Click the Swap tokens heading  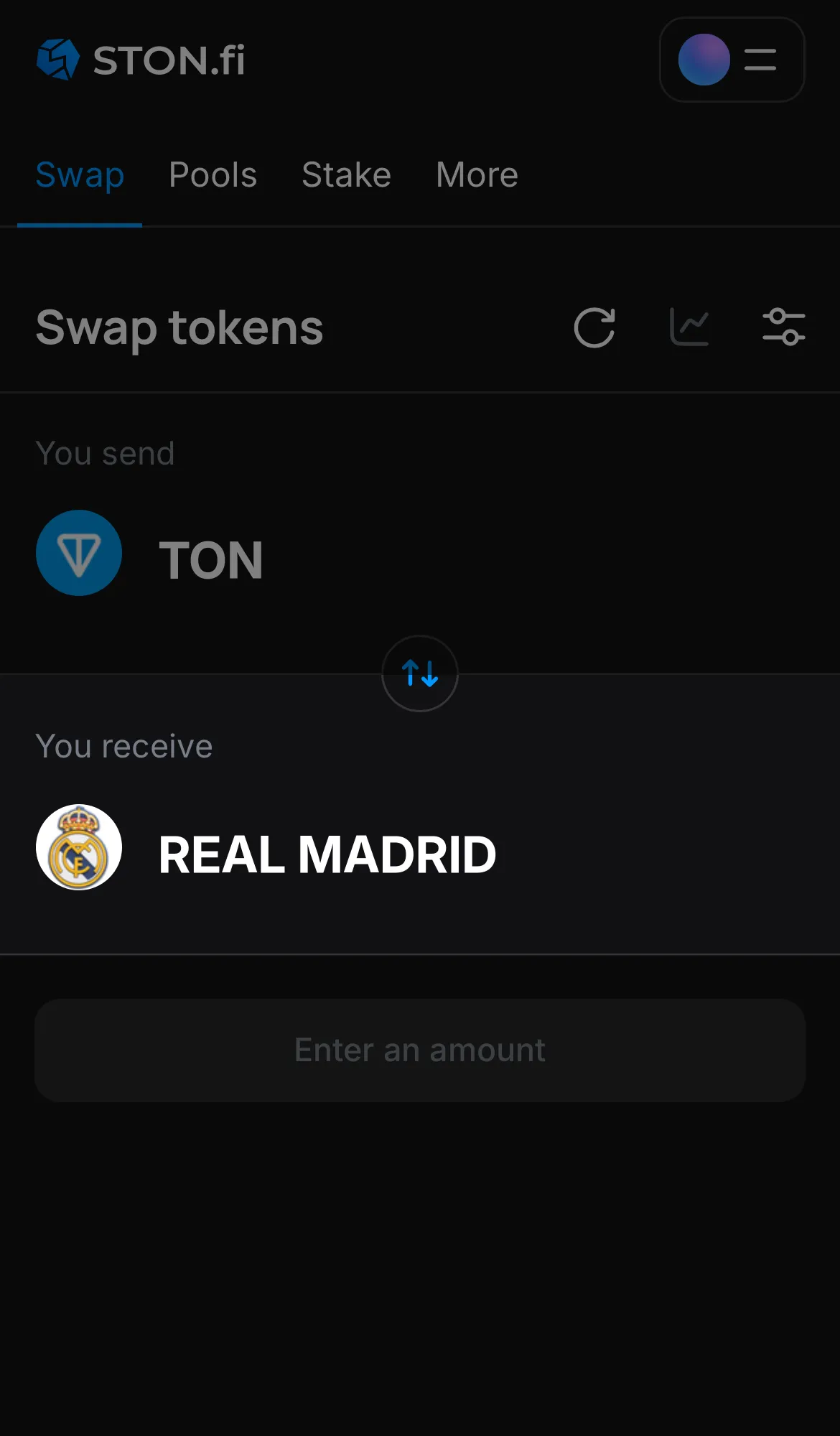pos(179,327)
